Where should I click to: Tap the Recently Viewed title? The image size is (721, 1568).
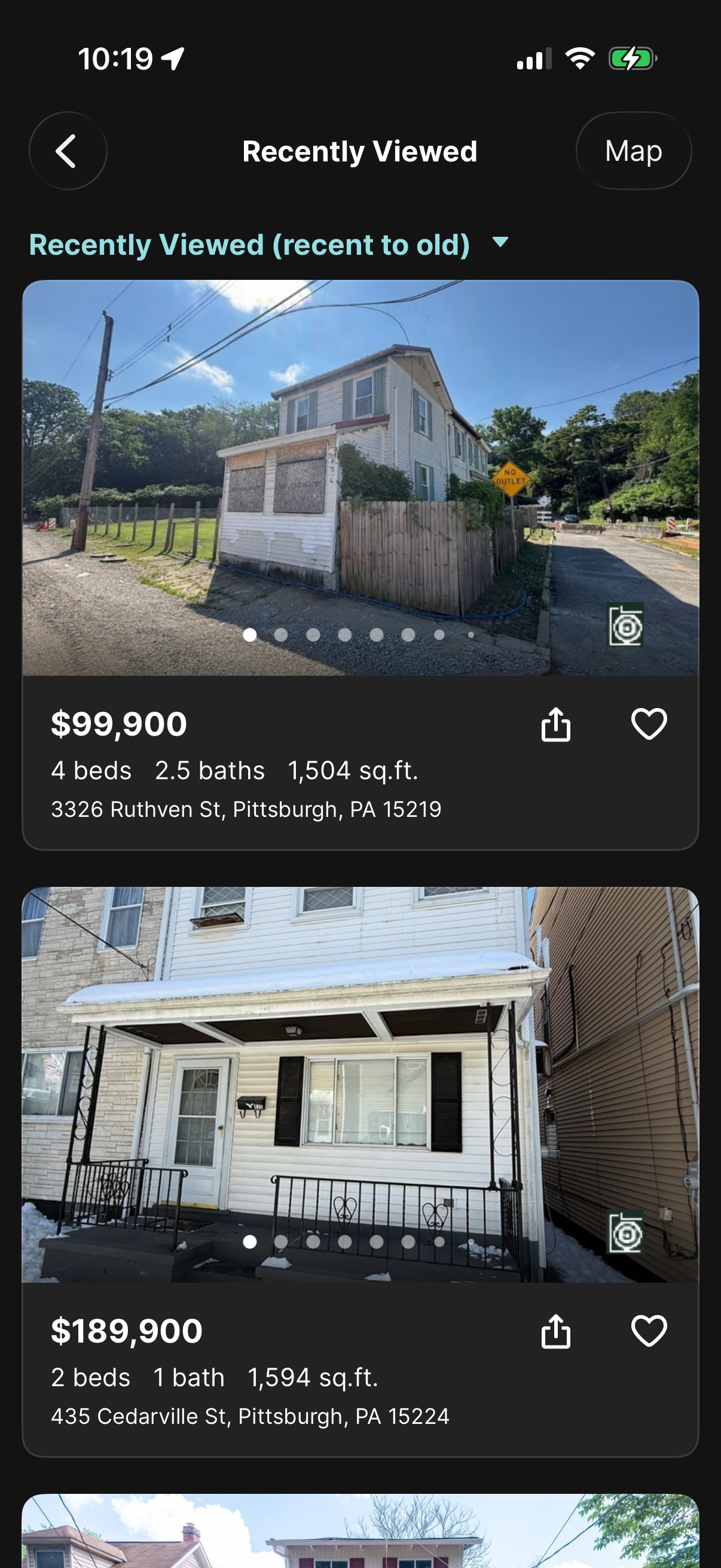(359, 151)
